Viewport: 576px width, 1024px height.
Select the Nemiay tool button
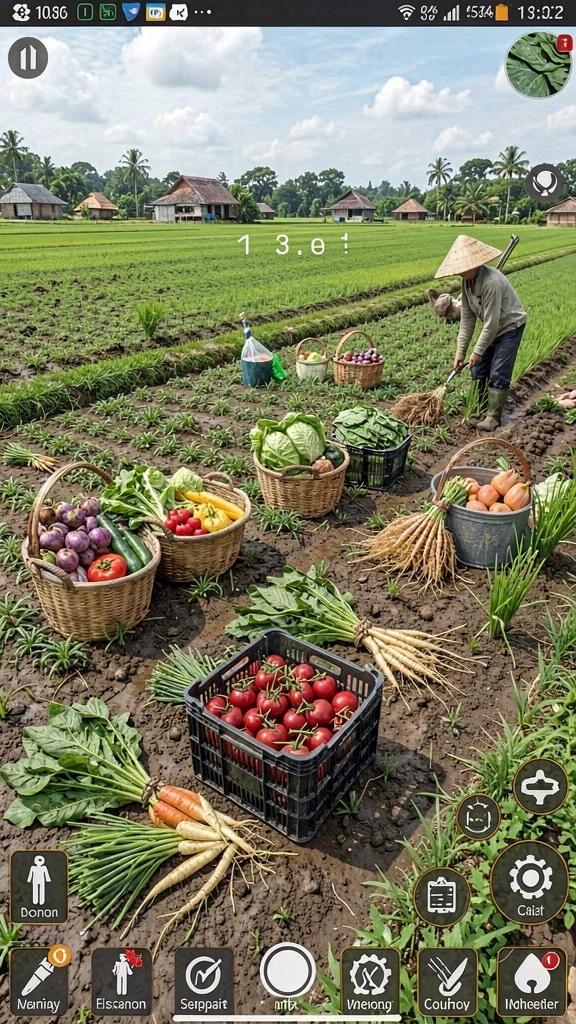[39, 981]
